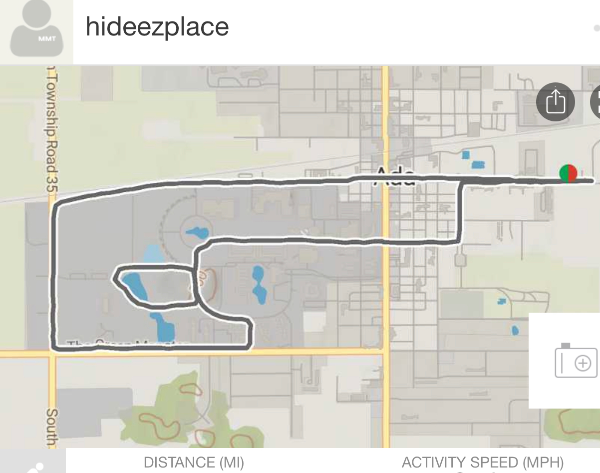The width and height of the screenshot is (600, 473).
Task: Open the hideezplace username
Action: (x=157, y=27)
